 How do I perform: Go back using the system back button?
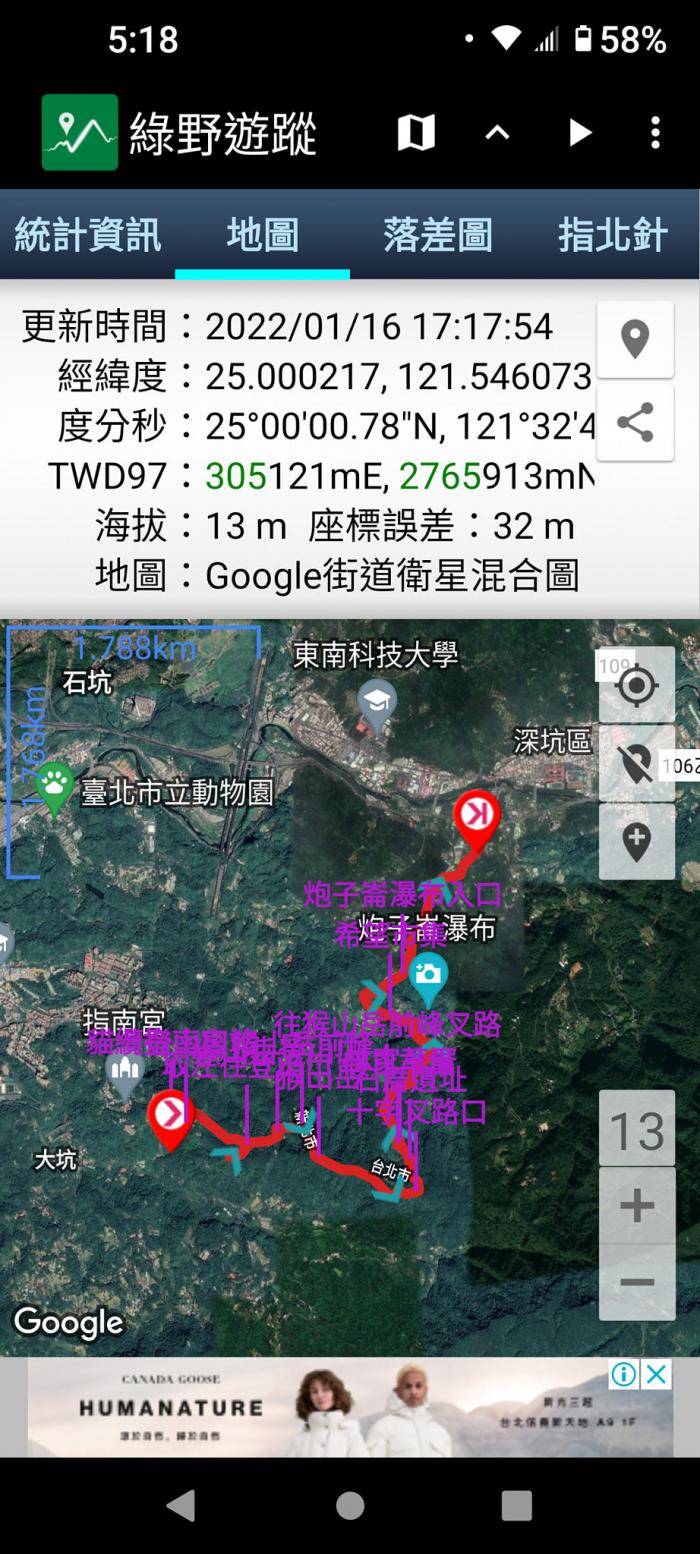point(181,1505)
